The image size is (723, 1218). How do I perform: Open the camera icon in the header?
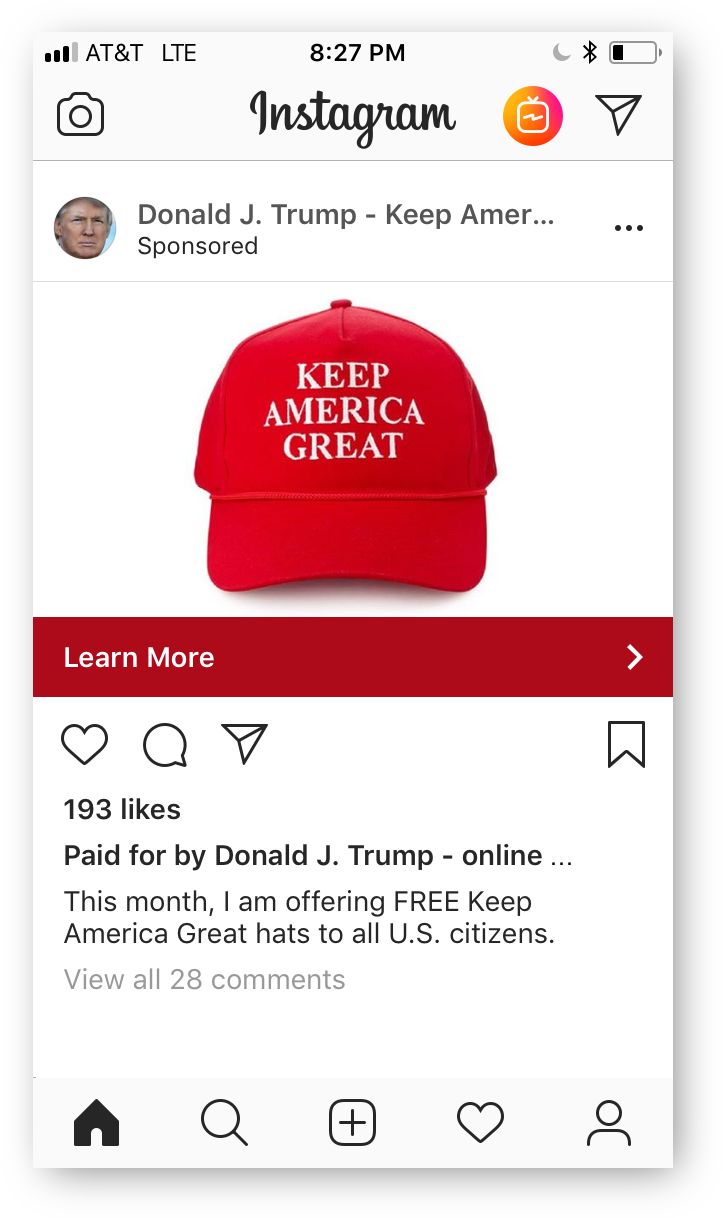[81, 116]
